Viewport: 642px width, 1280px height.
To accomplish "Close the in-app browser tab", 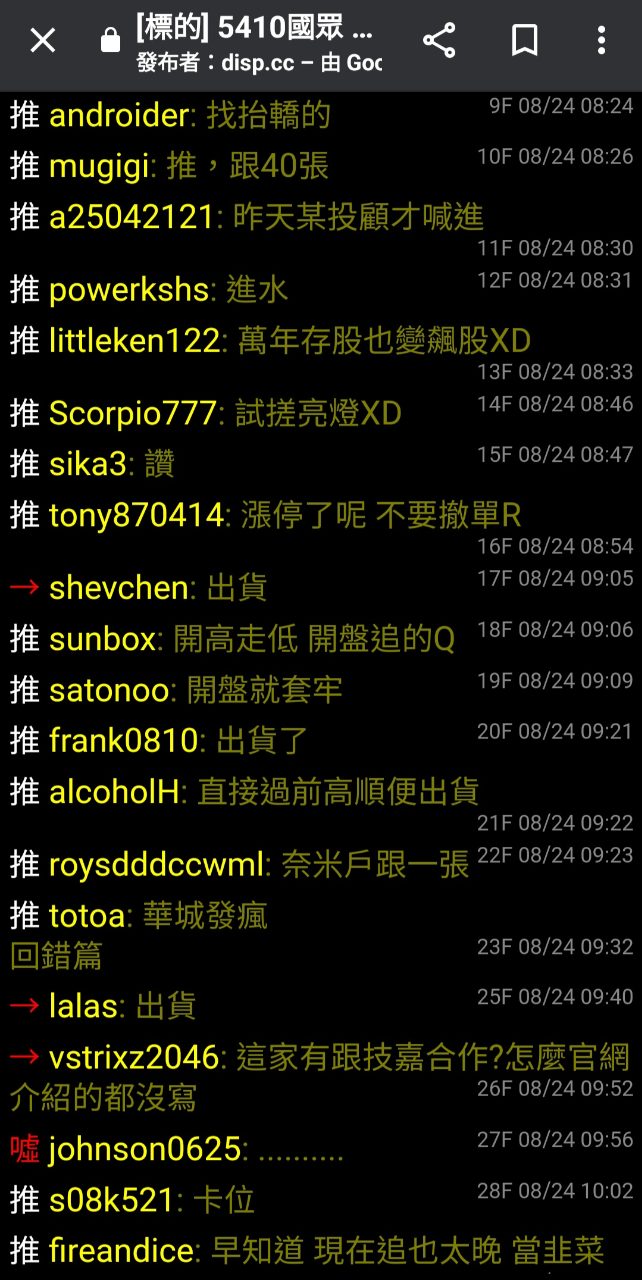I will pyautogui.click(x=43, y=41).
